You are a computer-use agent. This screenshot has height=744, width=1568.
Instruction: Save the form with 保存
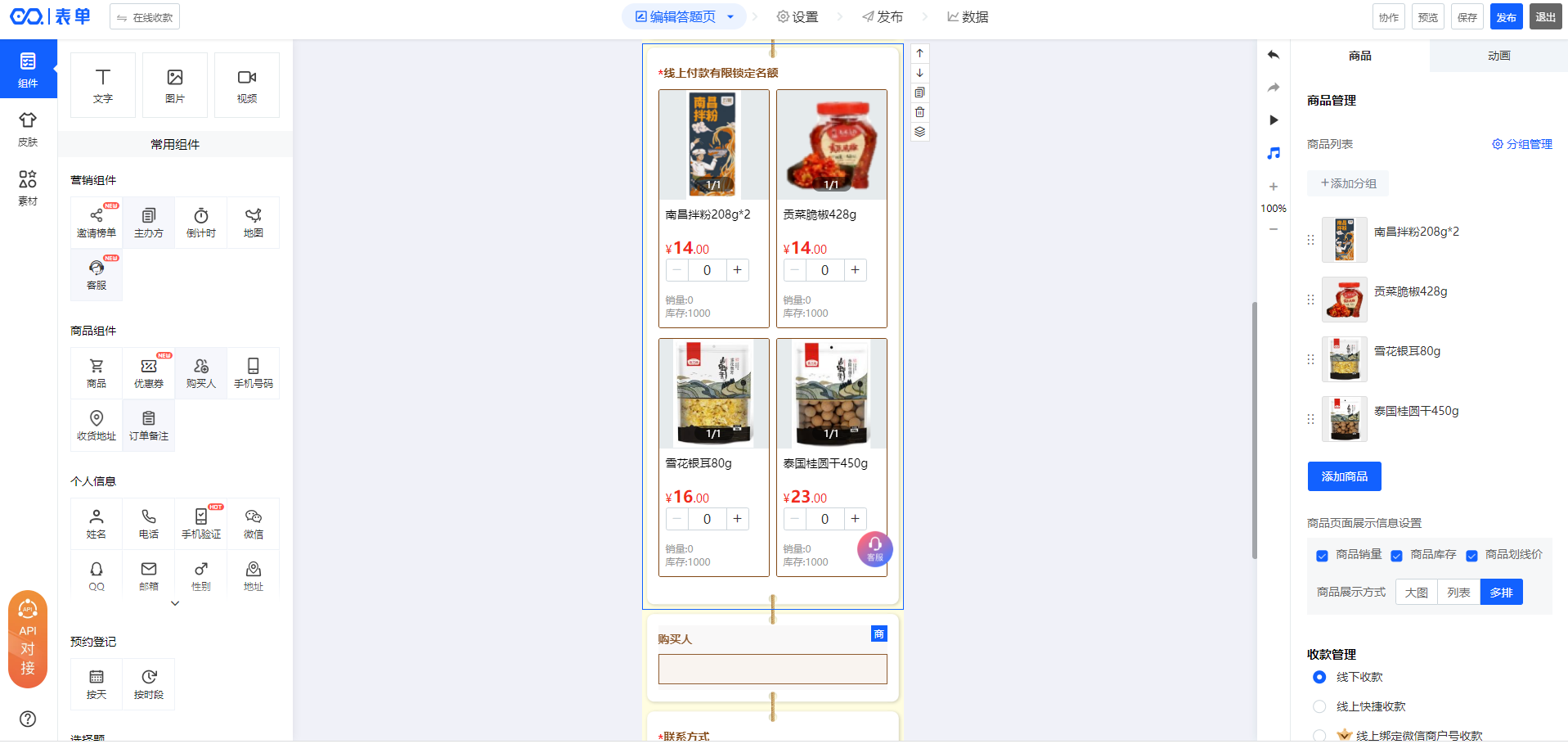1467,17
